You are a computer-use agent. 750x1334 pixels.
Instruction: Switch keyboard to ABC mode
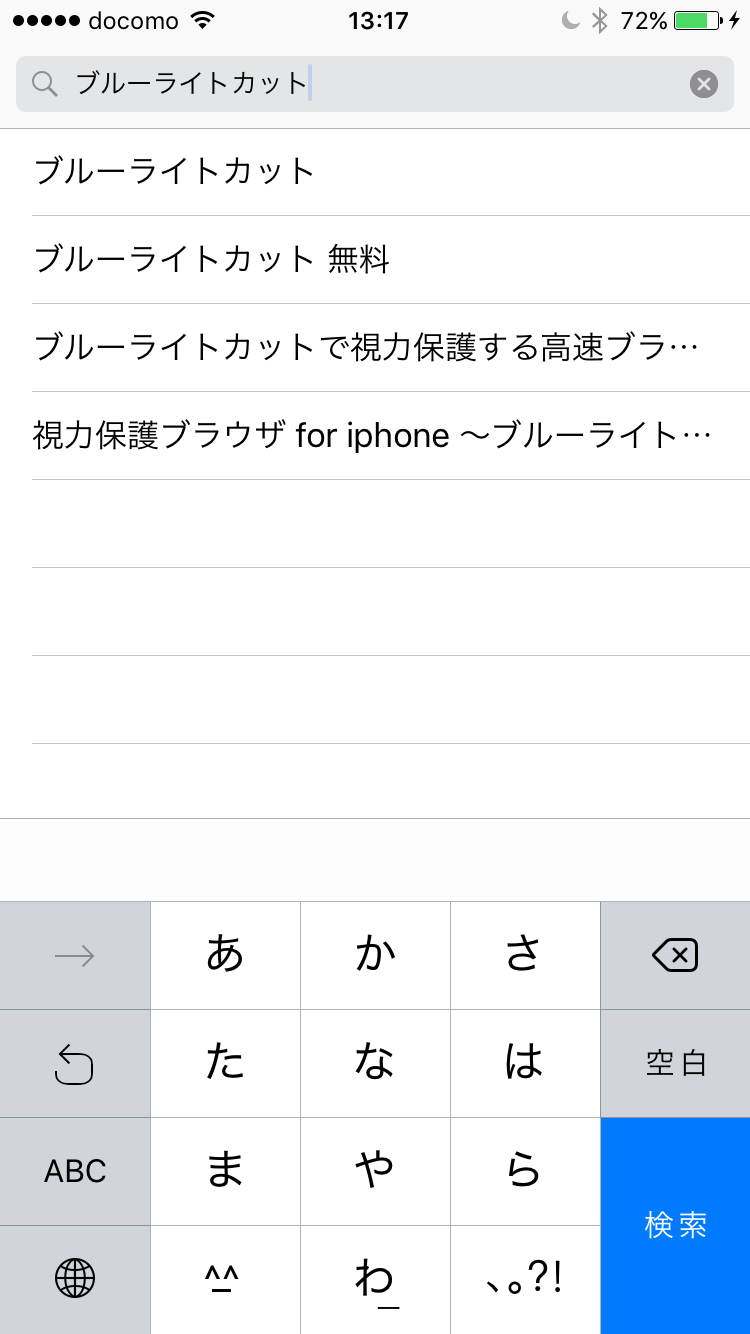[x=75, y=1171]
